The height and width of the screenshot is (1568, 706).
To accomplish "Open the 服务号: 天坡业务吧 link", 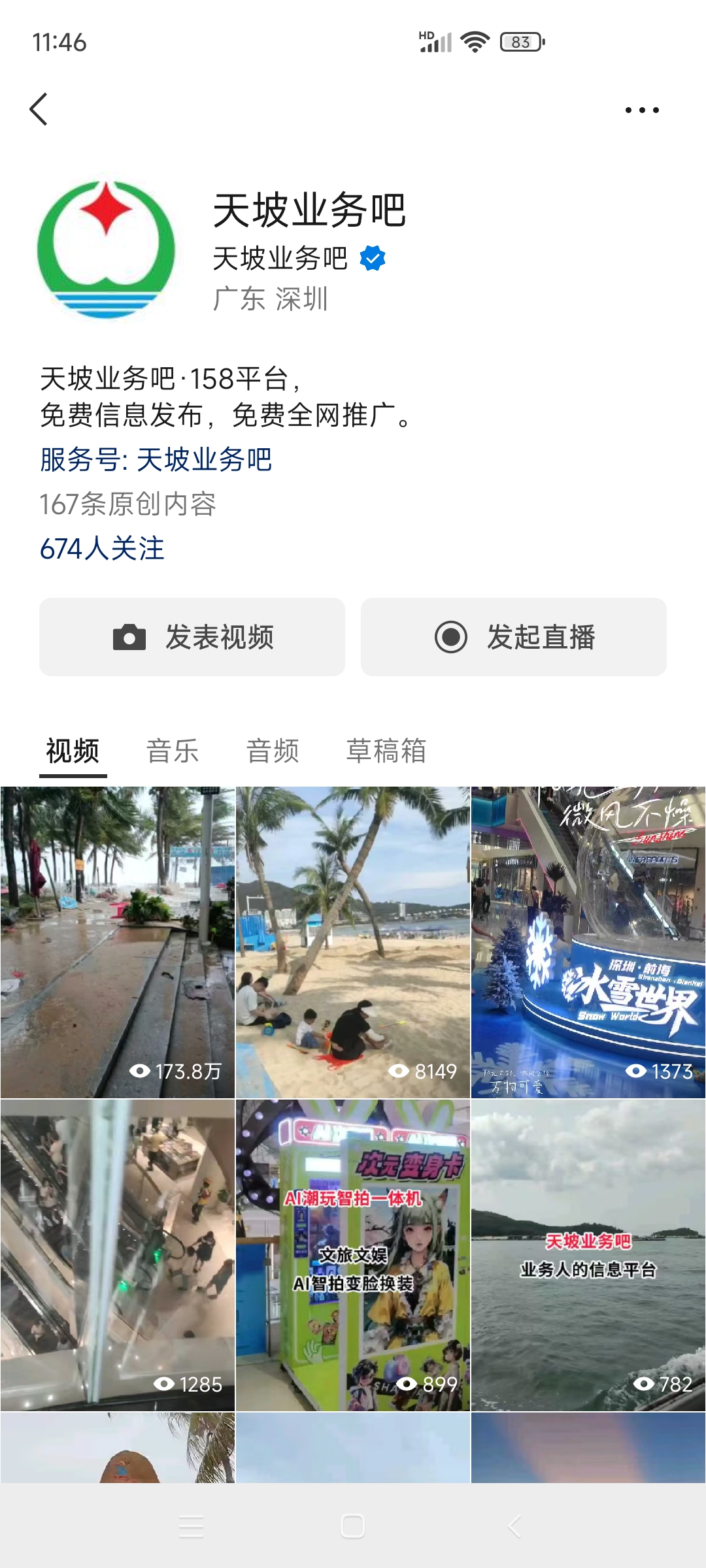I will 156,459.
